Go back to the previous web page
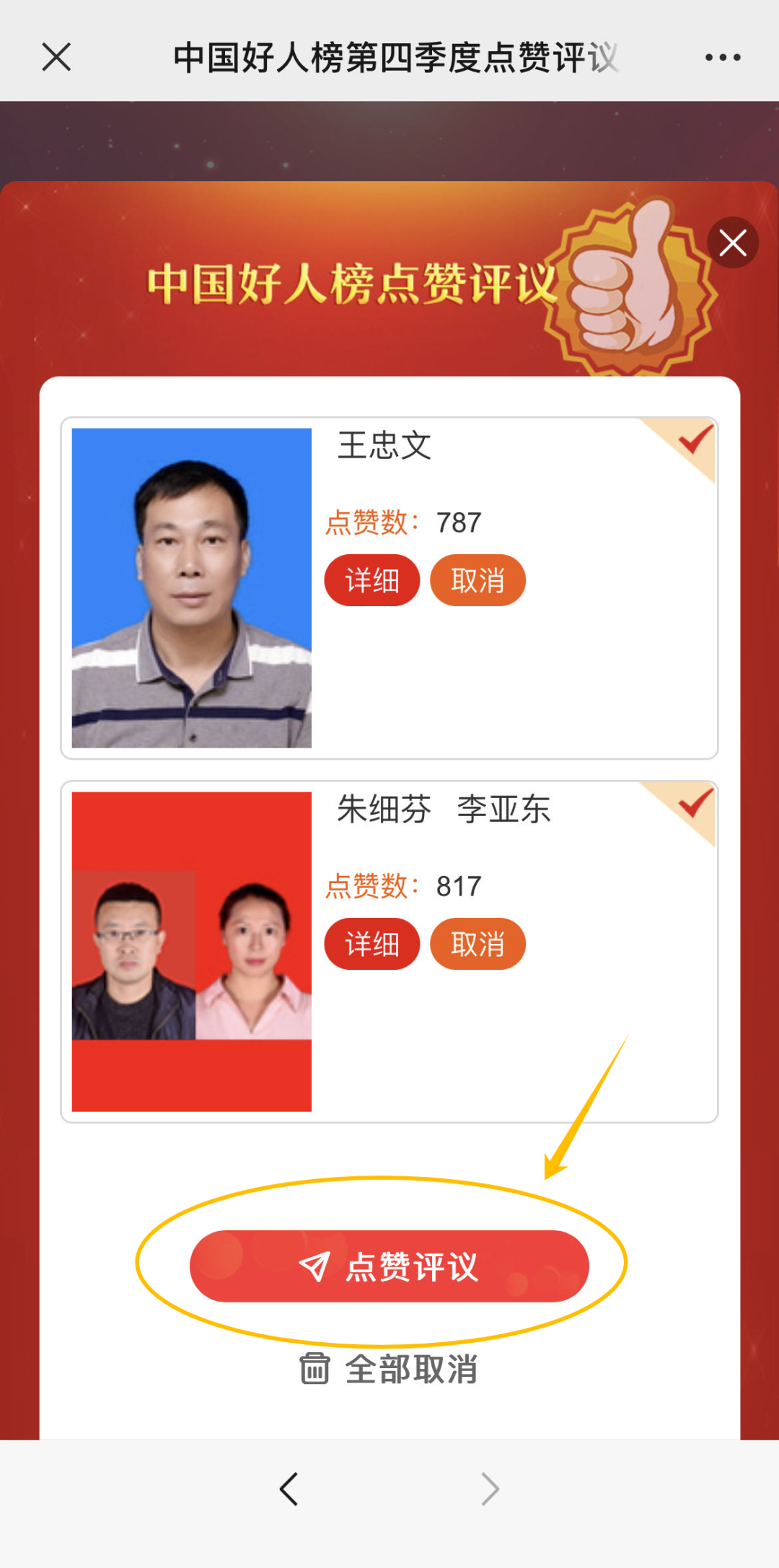The width and height of the screenshot is (779, 1568). pos(289,1489)
